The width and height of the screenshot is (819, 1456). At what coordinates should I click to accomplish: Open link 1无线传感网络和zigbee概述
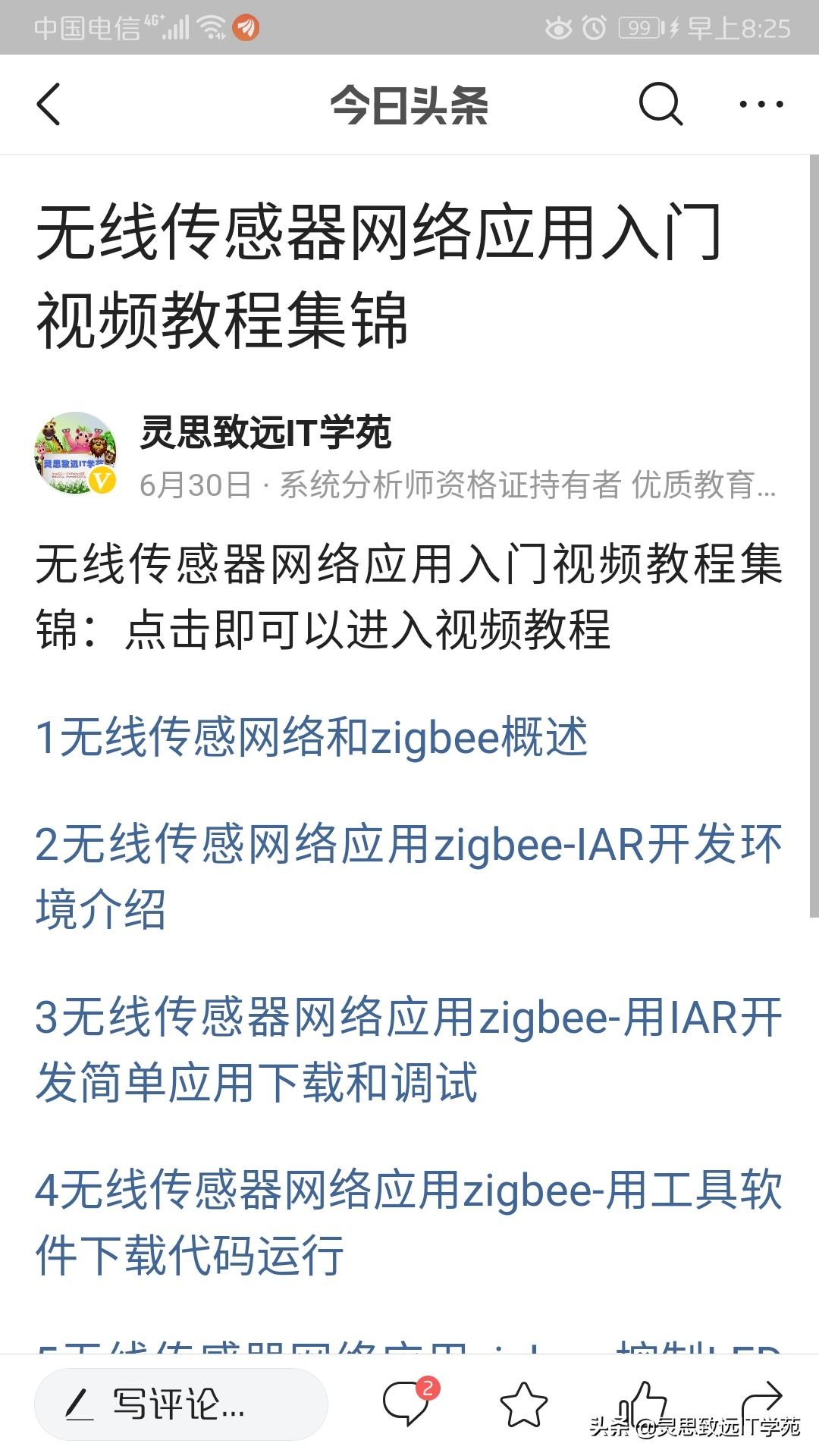[x=312, y=736]
